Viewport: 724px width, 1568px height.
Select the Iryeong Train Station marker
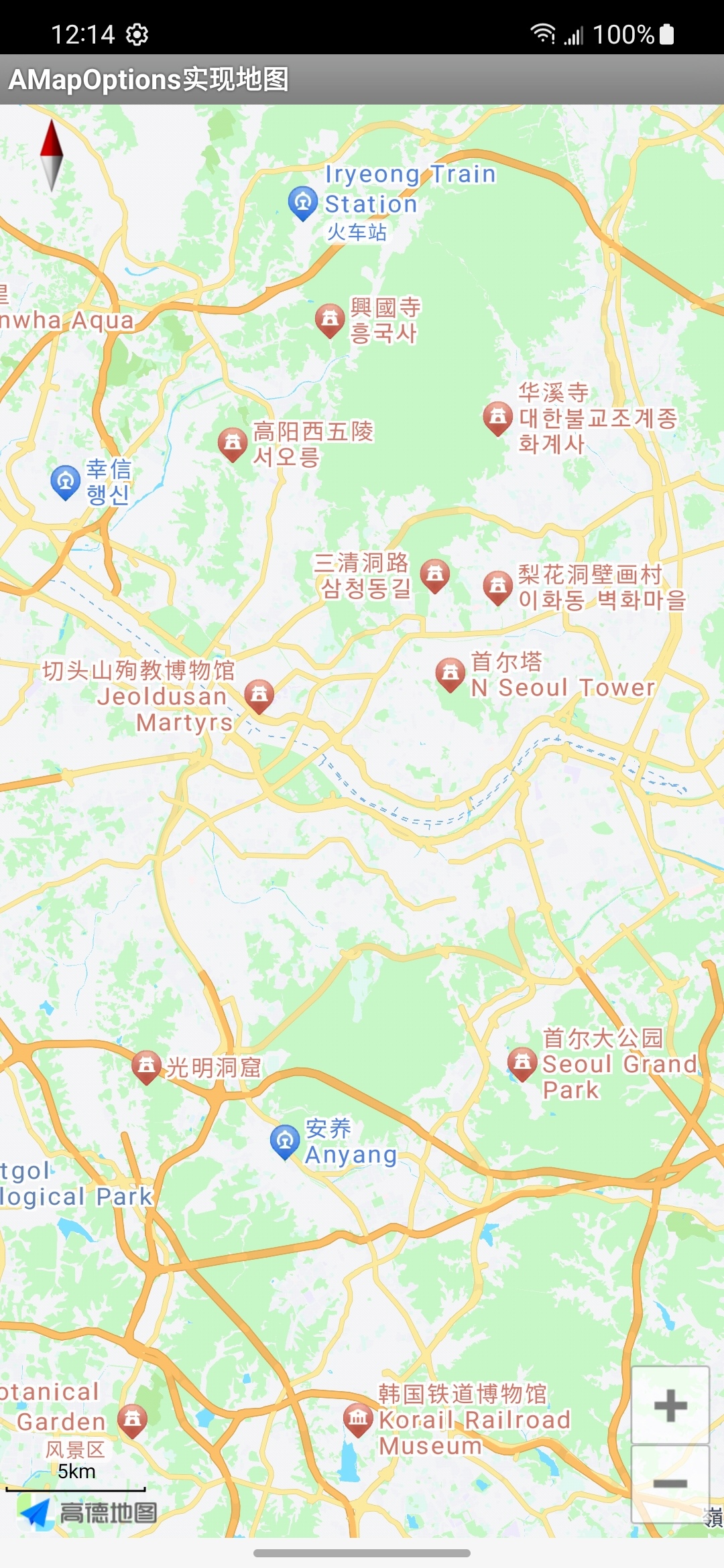tap(303, 202)
